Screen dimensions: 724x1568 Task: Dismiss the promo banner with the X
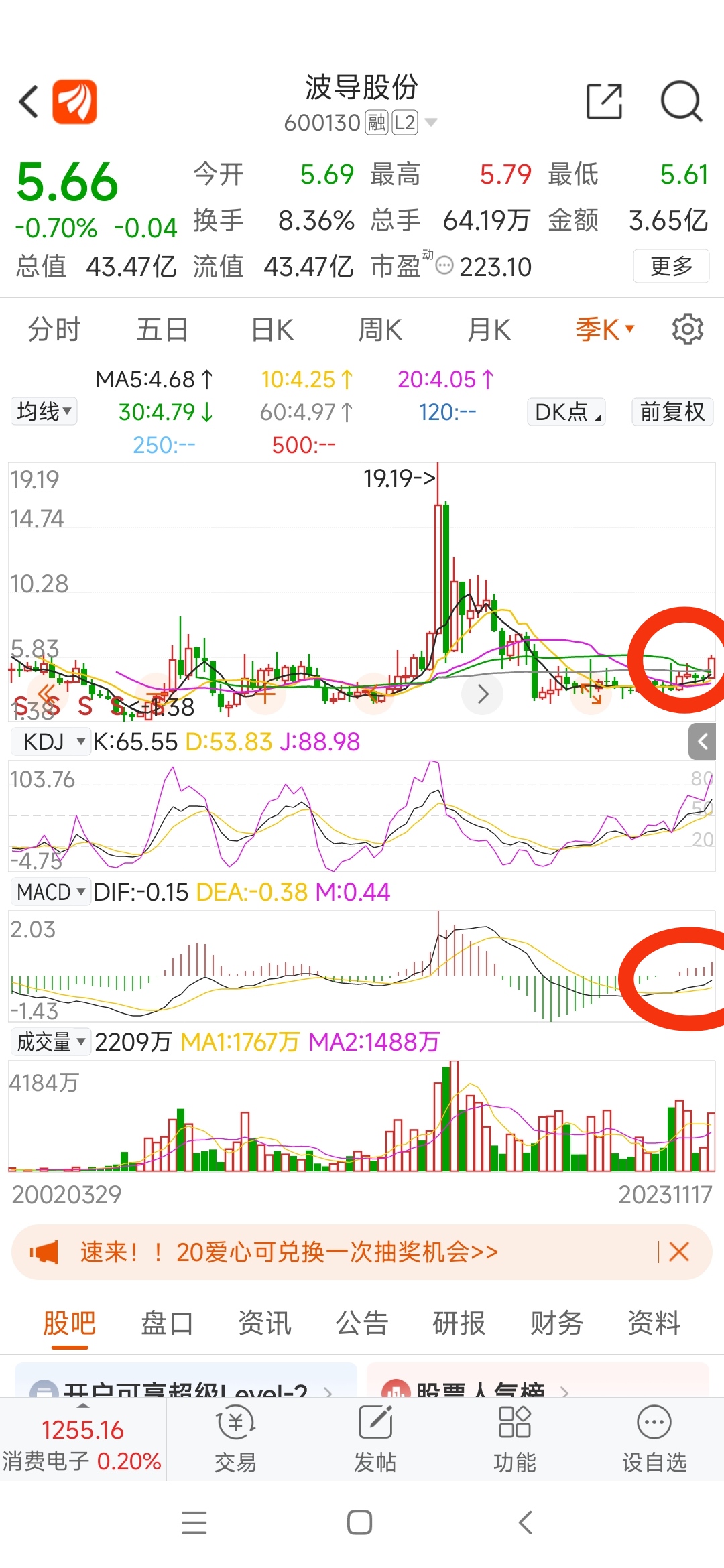(679, 1252)
